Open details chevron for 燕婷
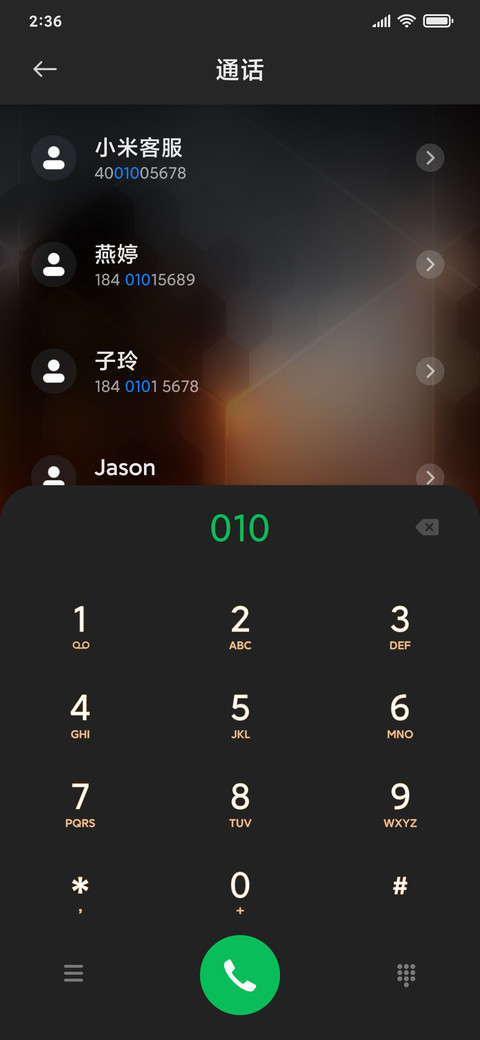 (x=430, y=265)
